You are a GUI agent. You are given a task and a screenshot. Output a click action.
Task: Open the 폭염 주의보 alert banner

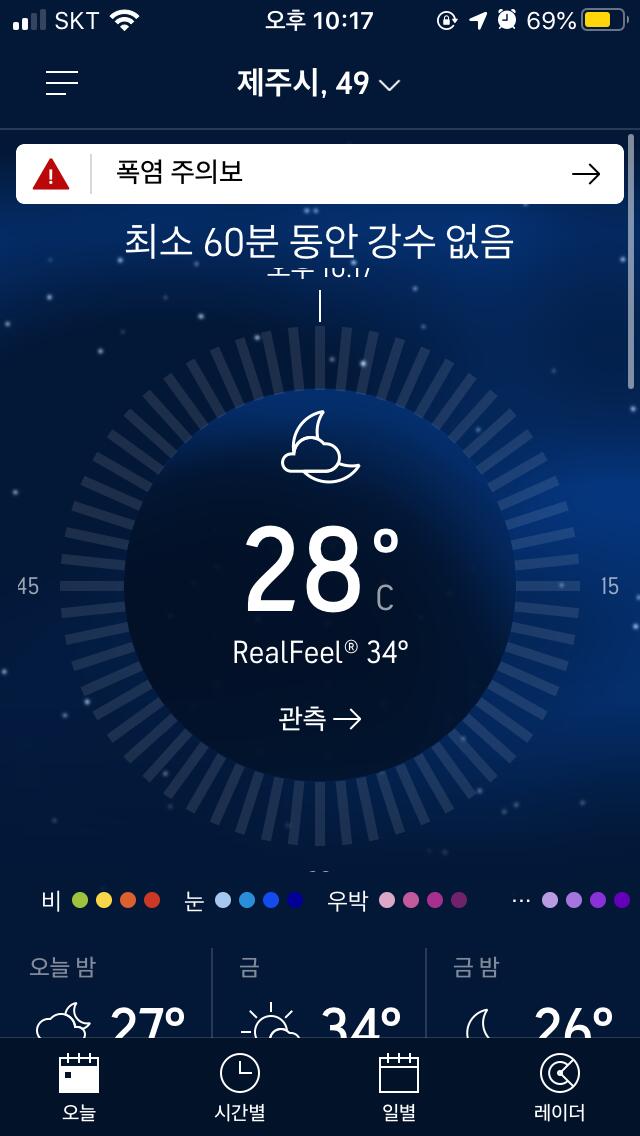[320, 174]
